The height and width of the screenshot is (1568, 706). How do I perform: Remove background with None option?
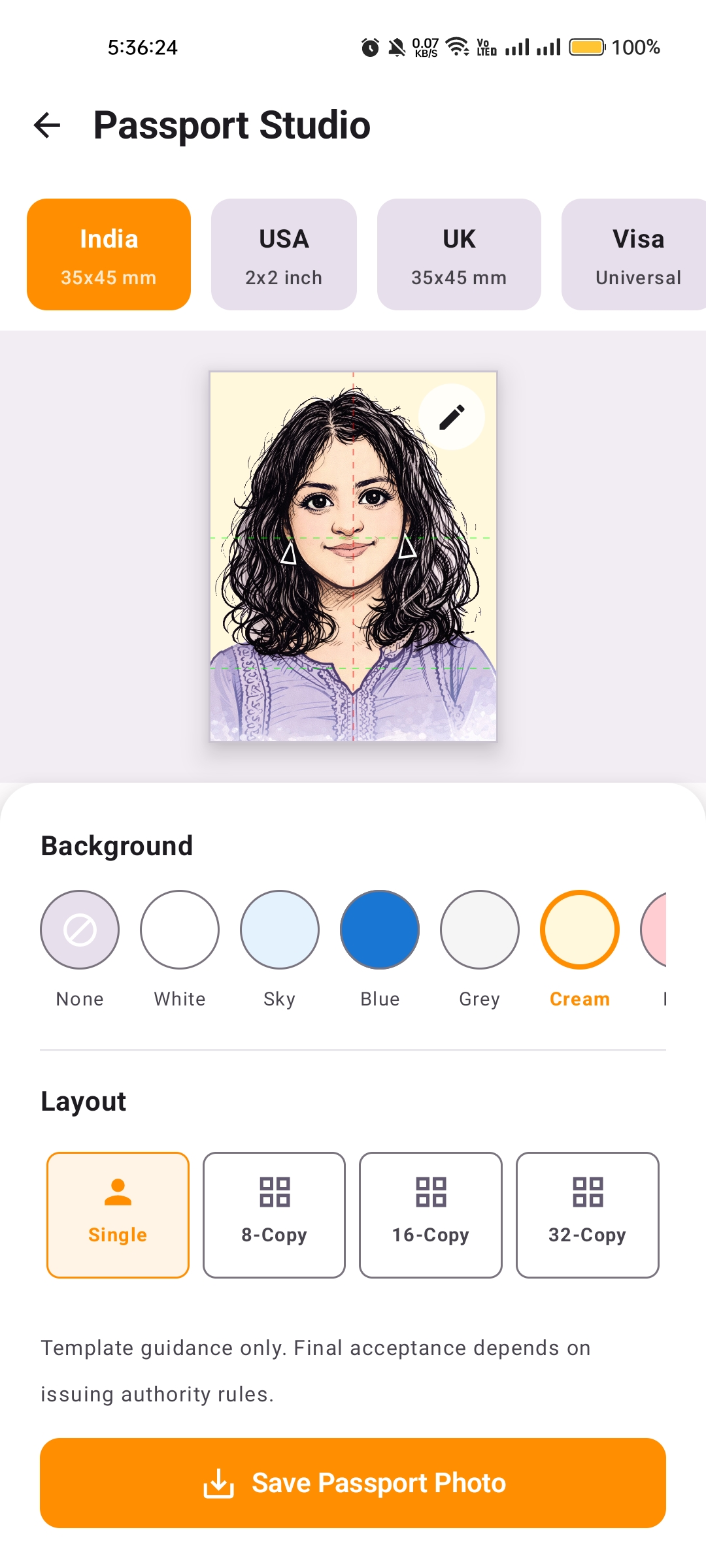tap(80, 930)
